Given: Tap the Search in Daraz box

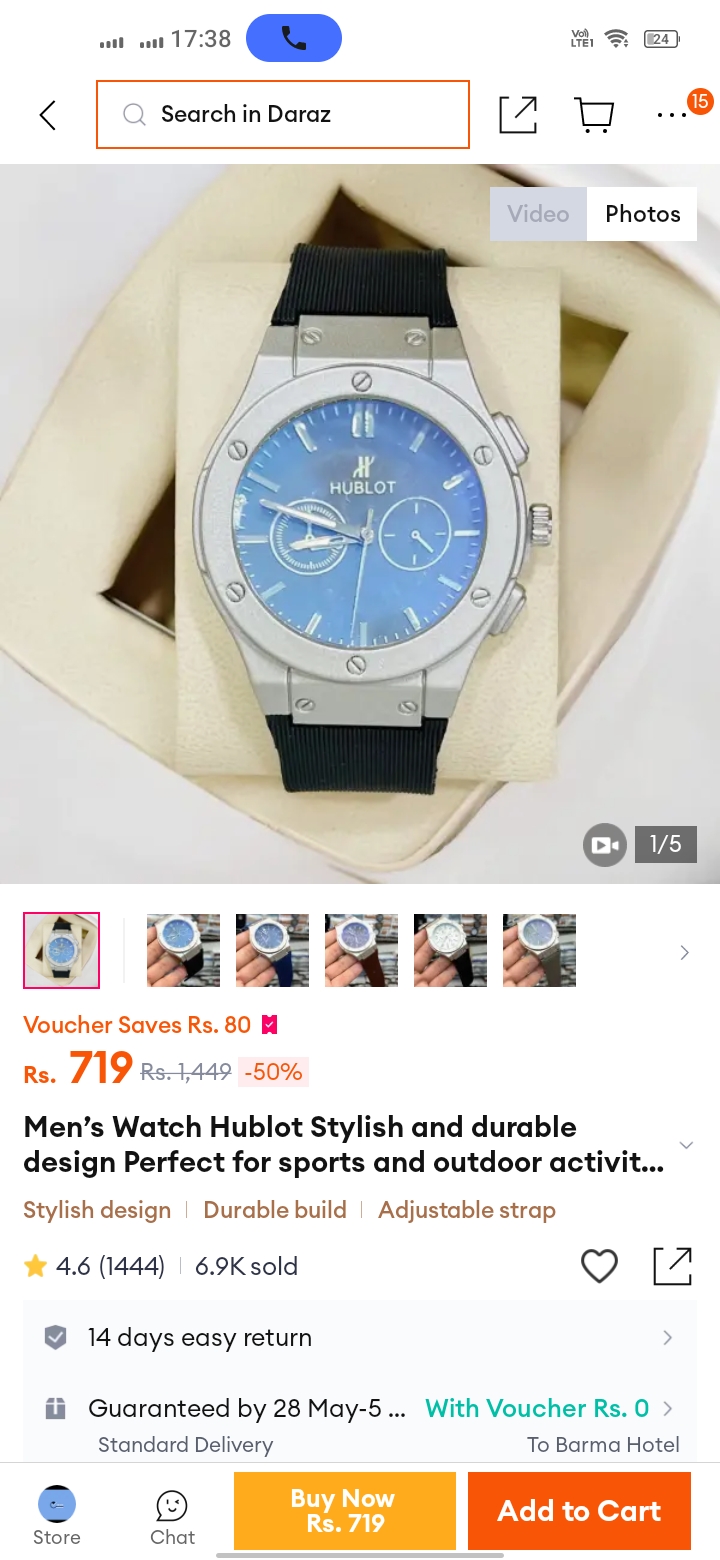Looking at the screenshot, I should coord(283,114).
